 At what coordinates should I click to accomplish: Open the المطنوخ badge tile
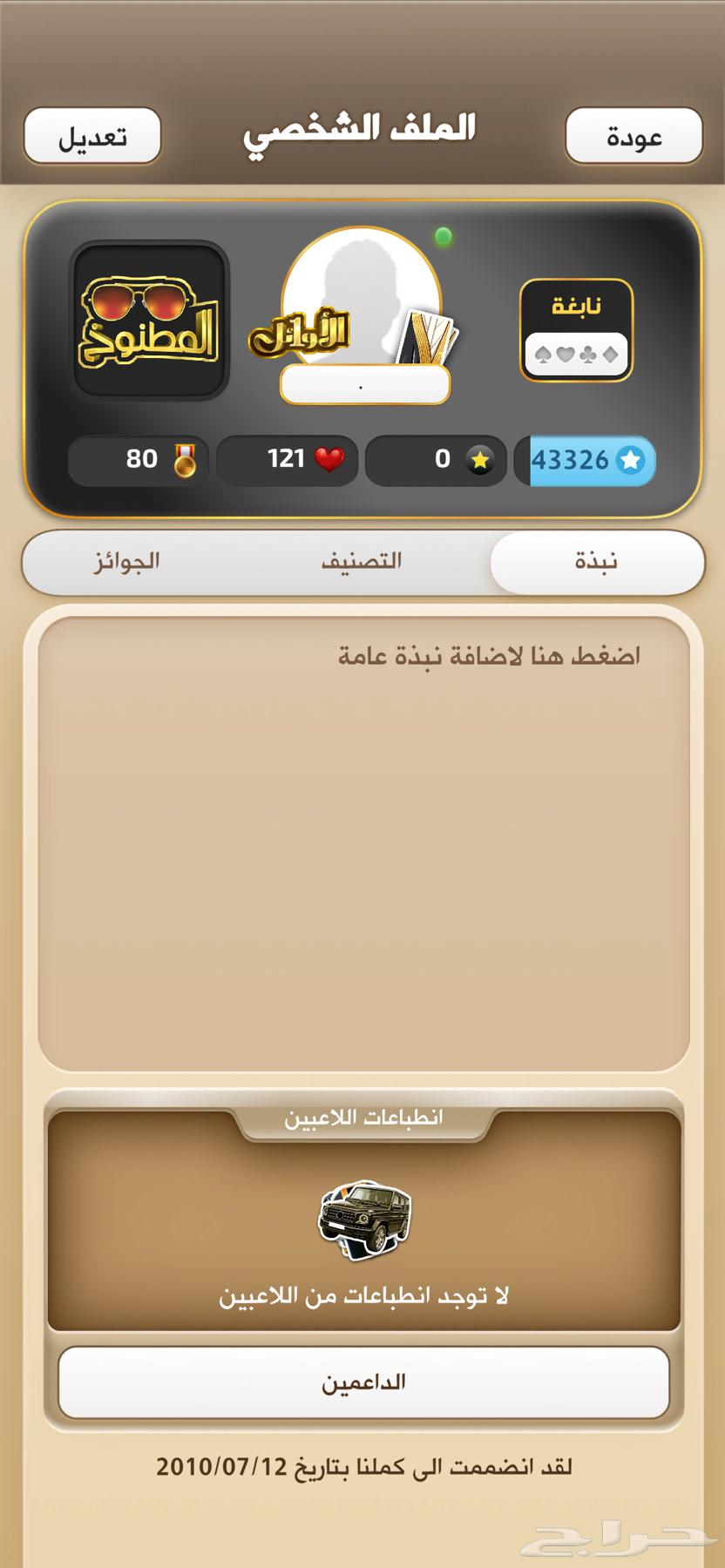point(149,321)
